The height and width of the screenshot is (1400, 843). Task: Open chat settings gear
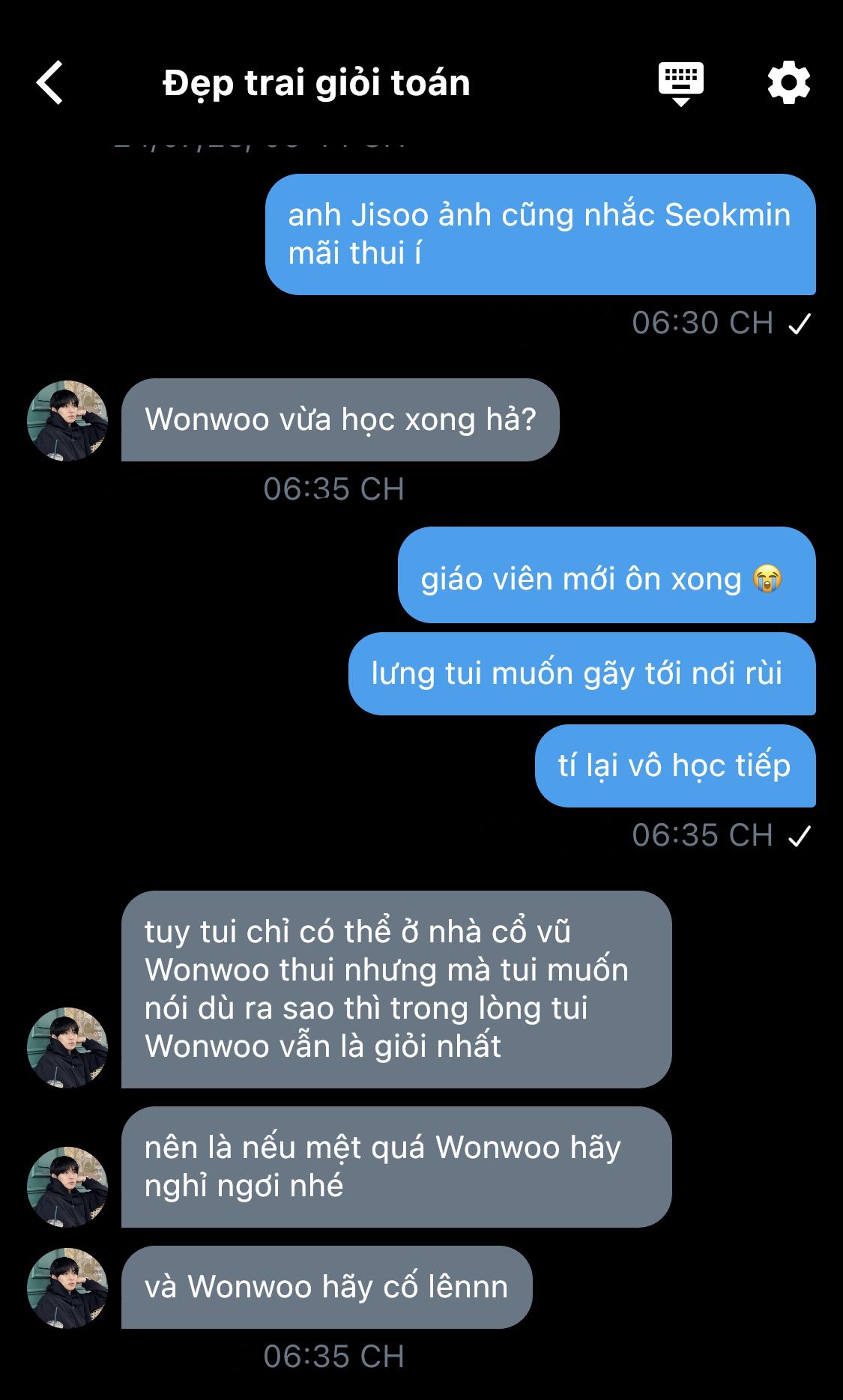pyautogui.click(x=788, y=82)
